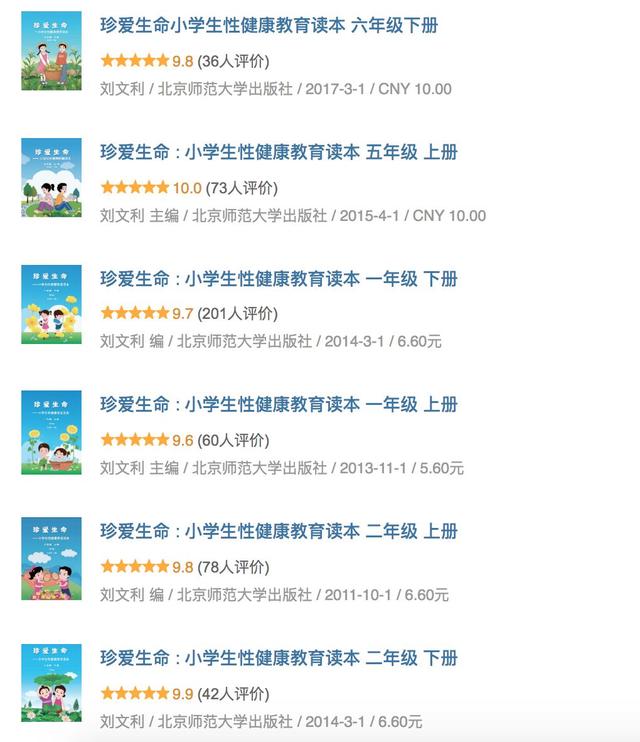Open the 二年级 上册 book title link

click(279, 531)
